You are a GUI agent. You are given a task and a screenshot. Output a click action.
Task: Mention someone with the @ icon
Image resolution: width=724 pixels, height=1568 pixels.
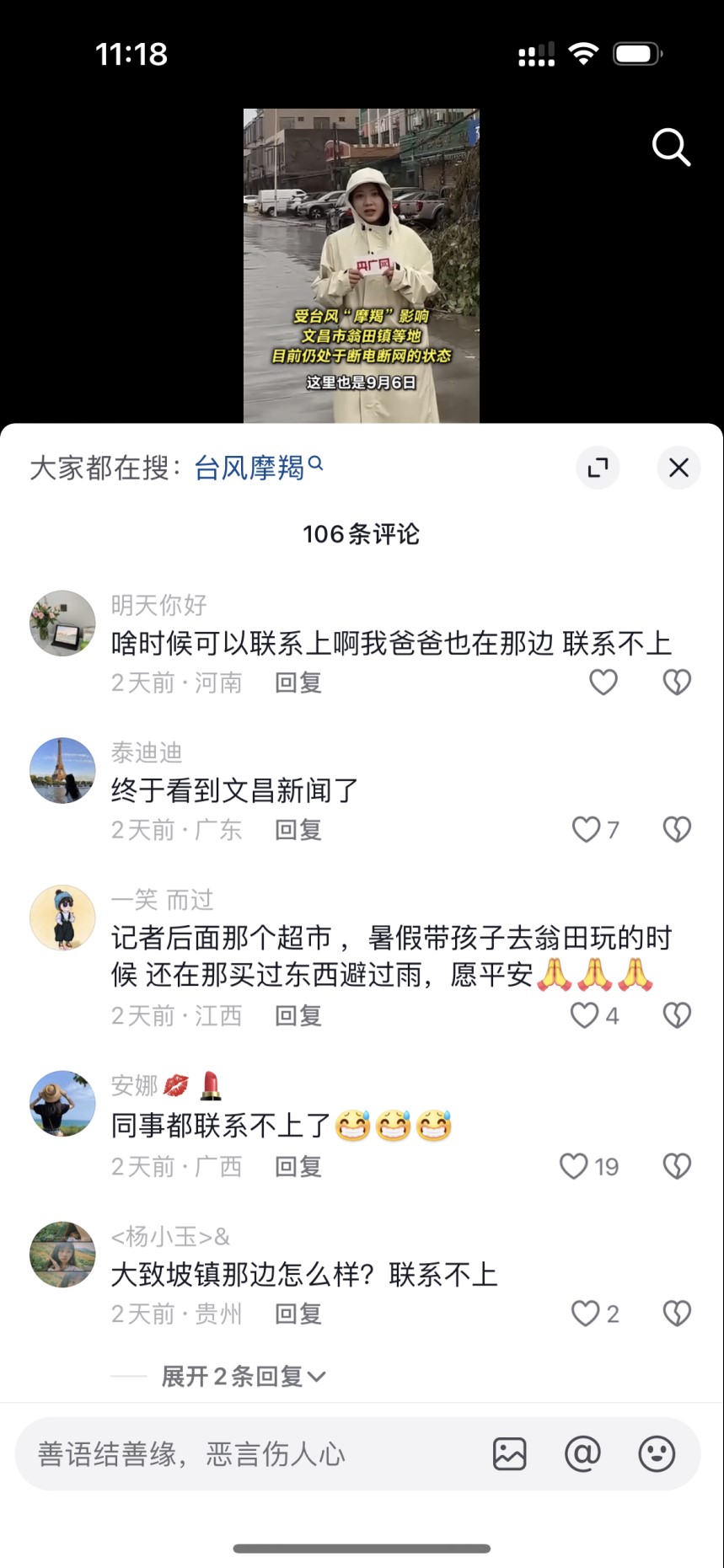pos(582,1453)
